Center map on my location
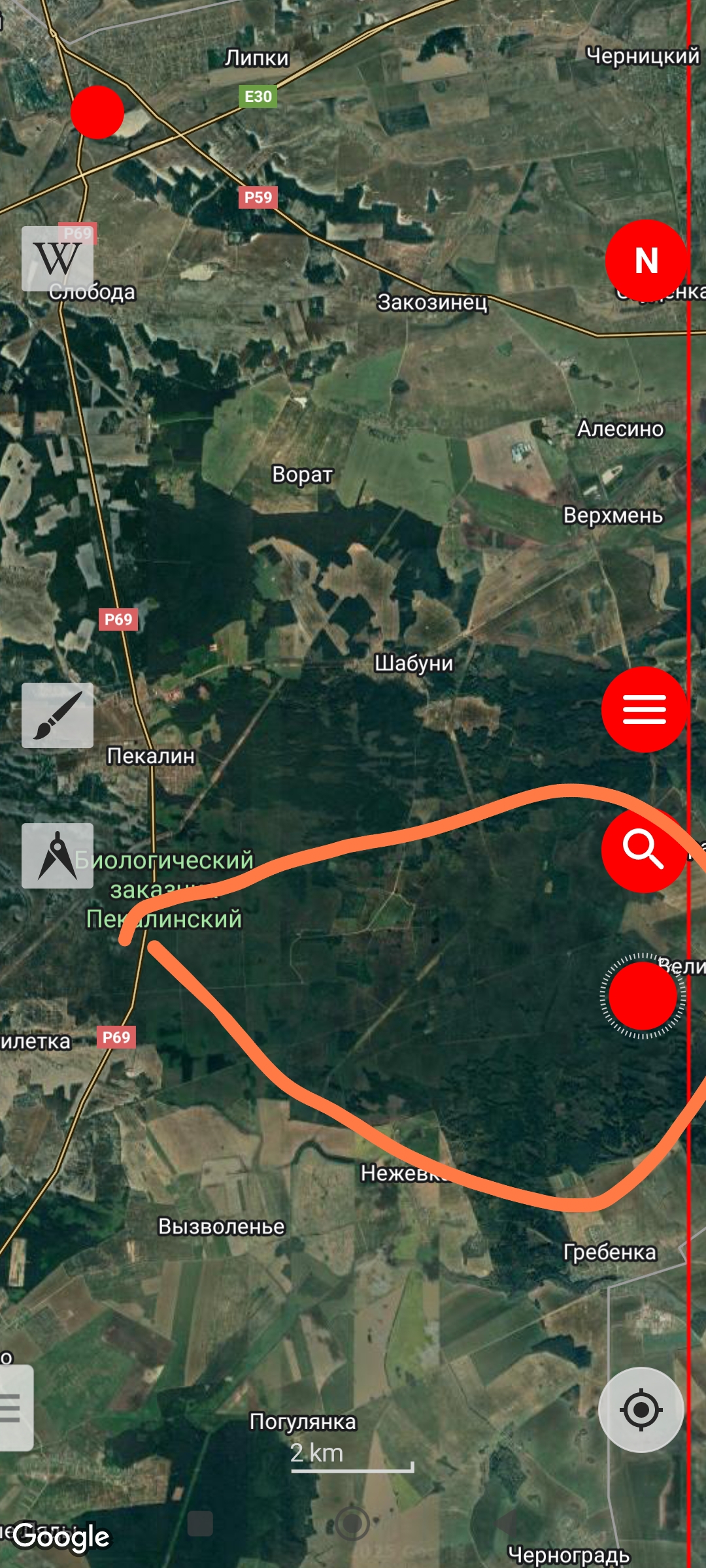Image resolution: width=706 pixels, height=1568 pixels. [641, 1410]
